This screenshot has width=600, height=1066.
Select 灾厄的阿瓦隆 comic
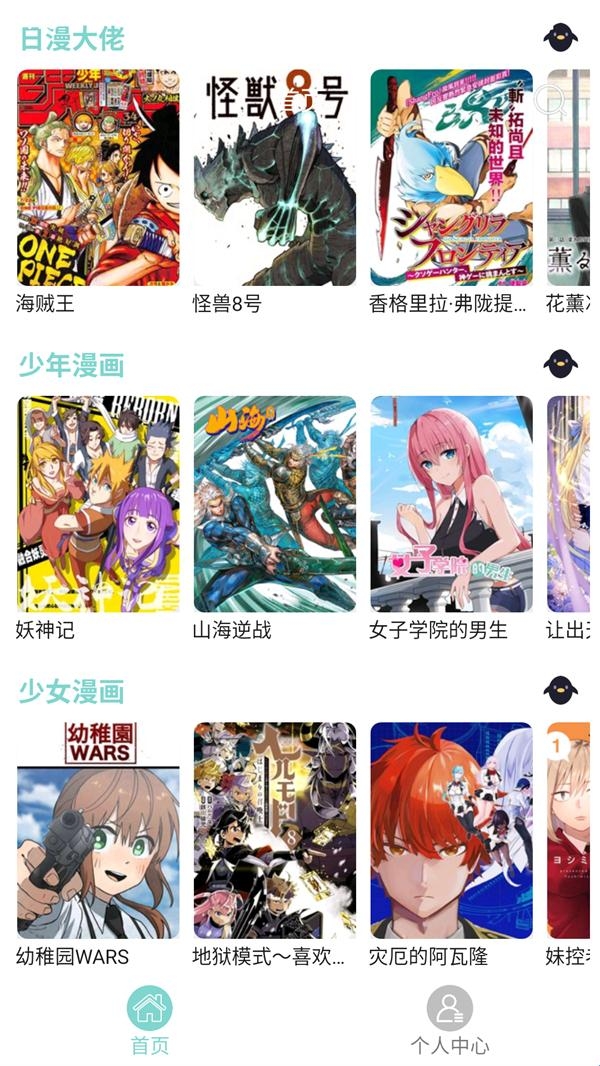[451, 830]
